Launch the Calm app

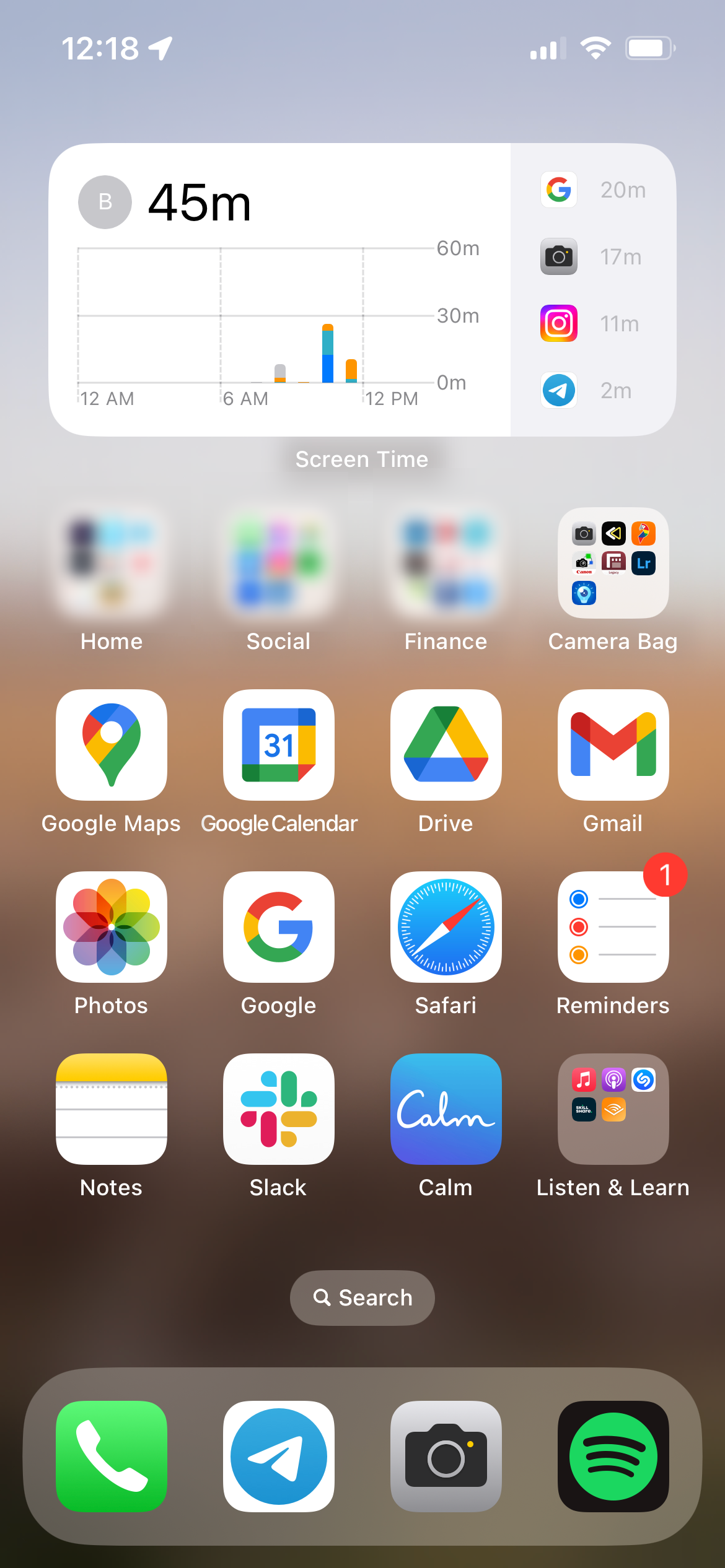click(446, 1109)
